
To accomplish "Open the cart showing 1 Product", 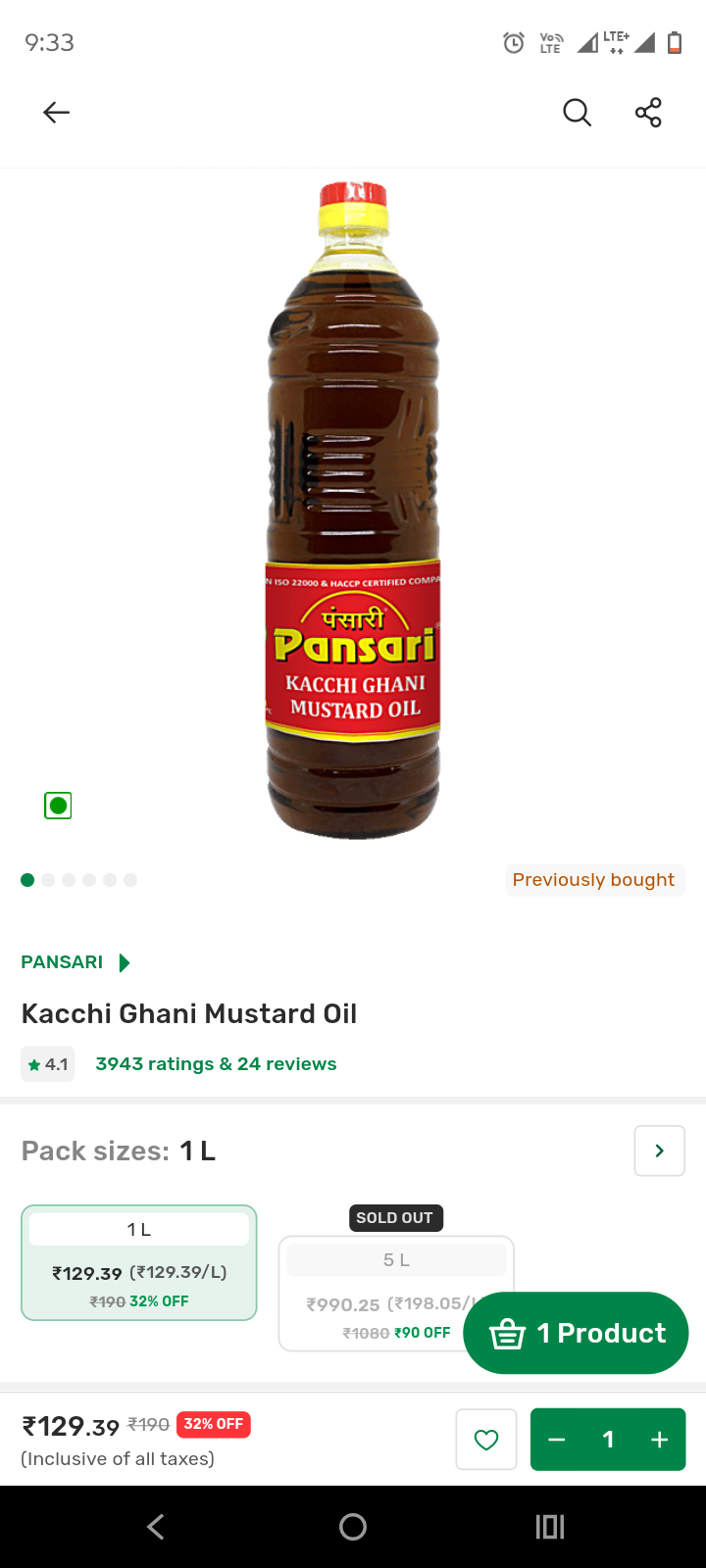I will pos(576,1332).
